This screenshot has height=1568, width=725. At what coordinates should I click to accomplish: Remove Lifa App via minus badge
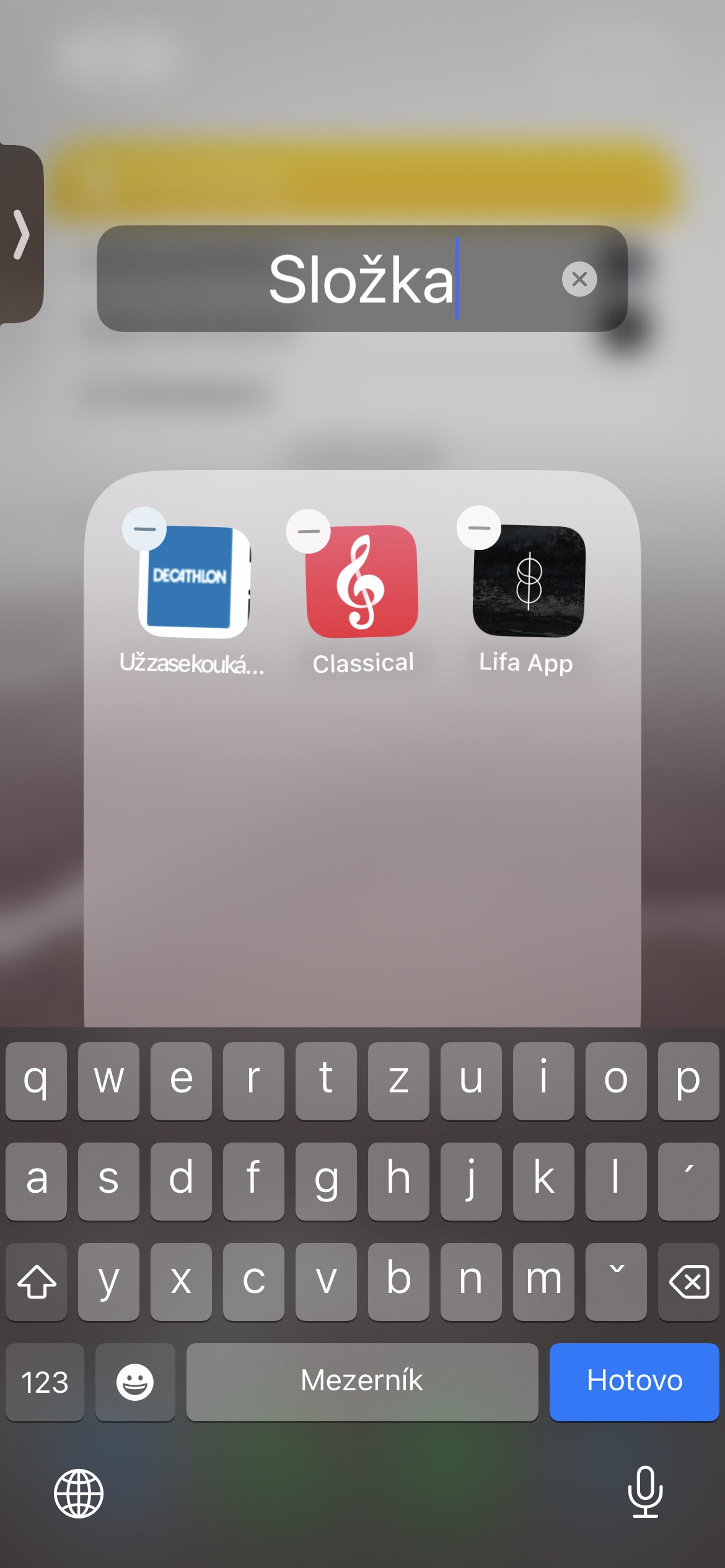(x=478, y=528)
